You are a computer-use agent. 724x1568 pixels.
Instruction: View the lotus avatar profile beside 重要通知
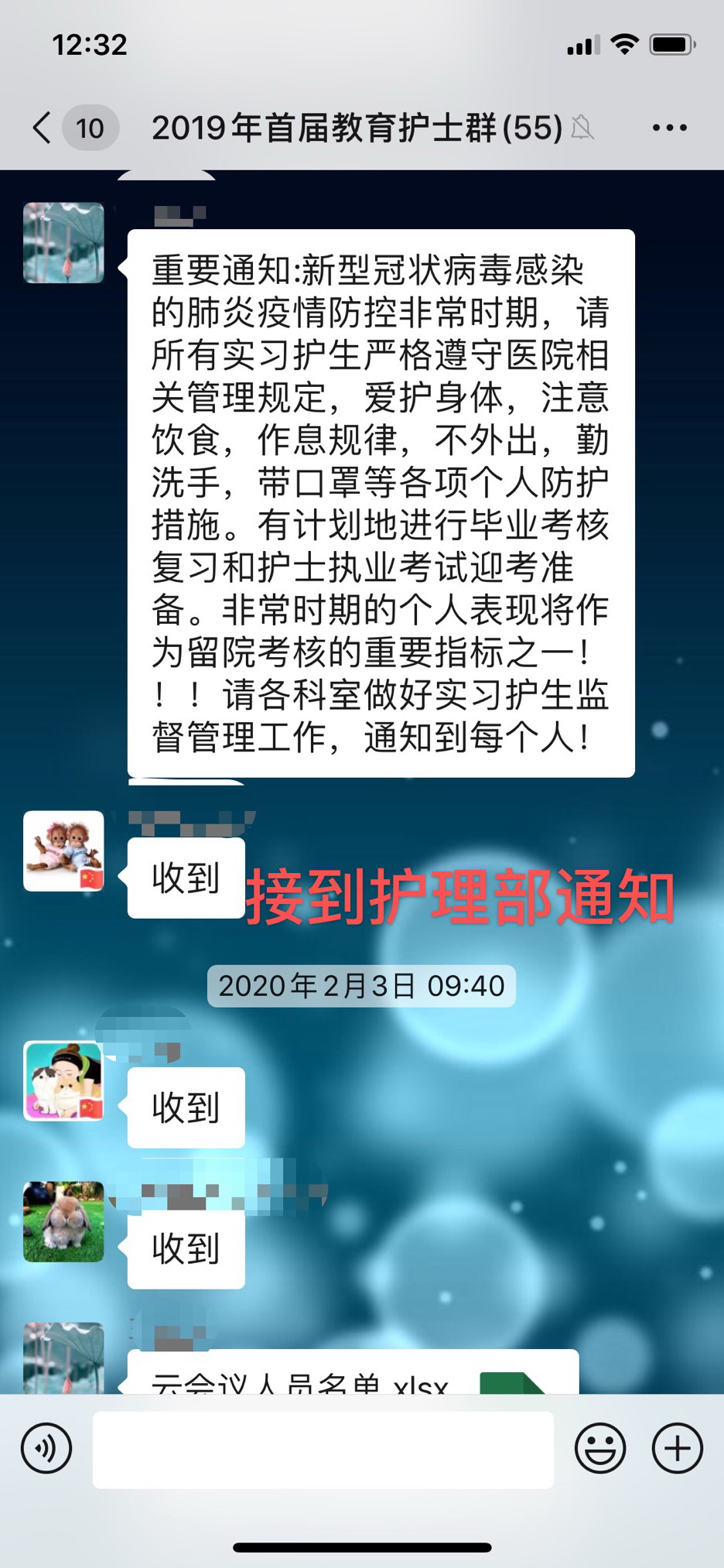63,242
